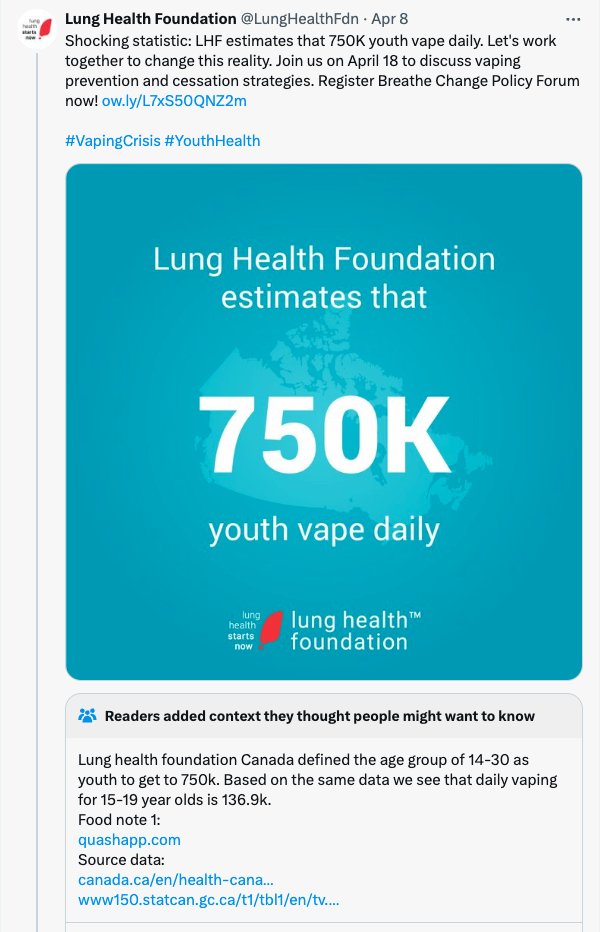Open the ow.ly registration link
This screenshot has width=601, height=932.
[x=174, y=100]
